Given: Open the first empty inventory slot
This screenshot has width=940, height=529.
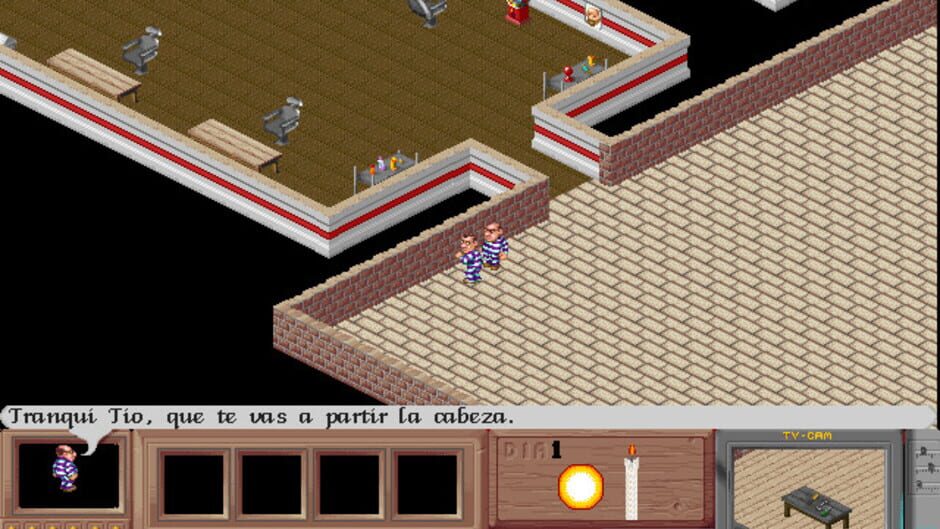Looking at the screenshot, I should [x=193, y=485].
